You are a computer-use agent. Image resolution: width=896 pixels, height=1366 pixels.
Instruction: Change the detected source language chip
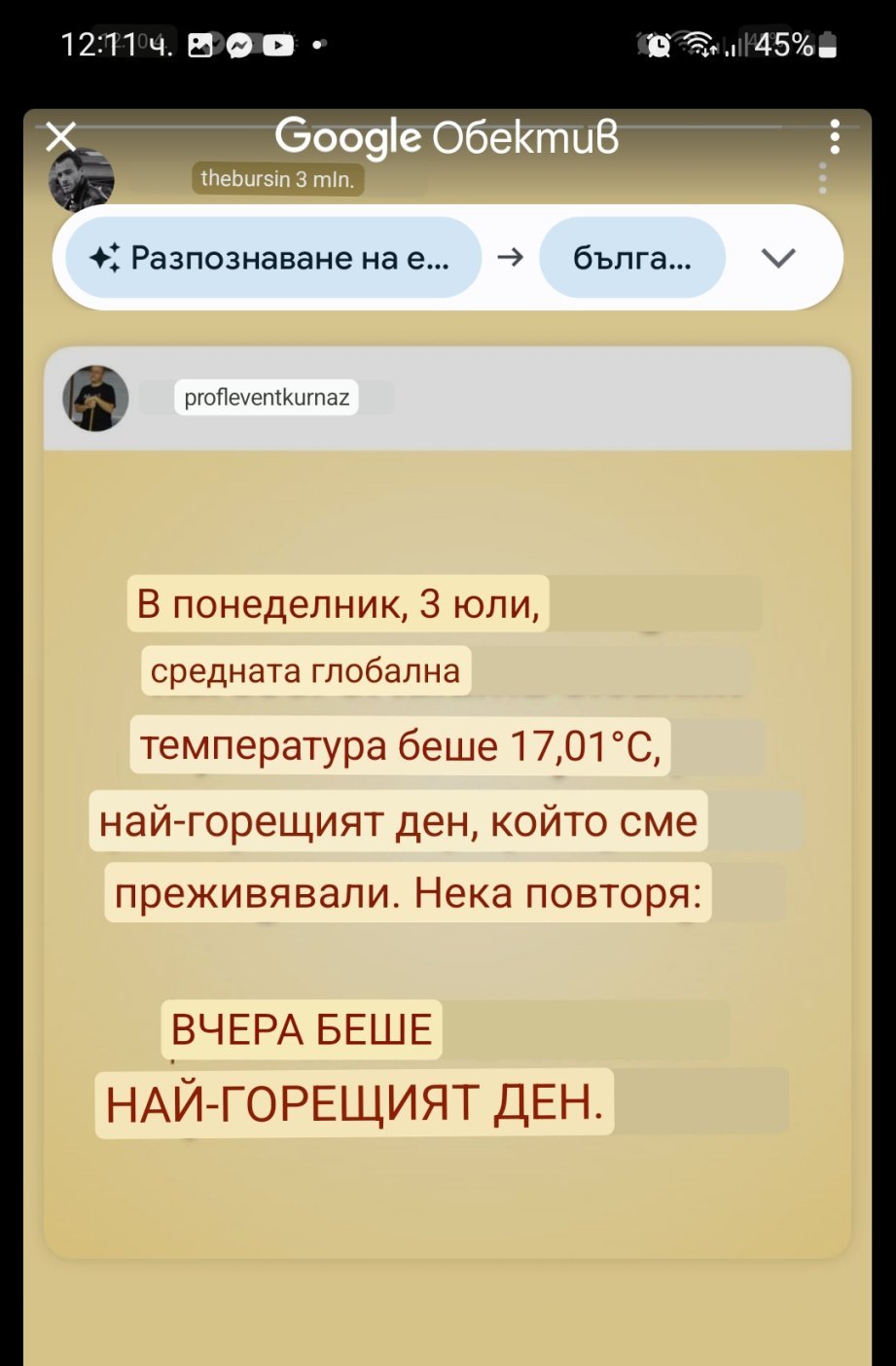click(273, 257)
